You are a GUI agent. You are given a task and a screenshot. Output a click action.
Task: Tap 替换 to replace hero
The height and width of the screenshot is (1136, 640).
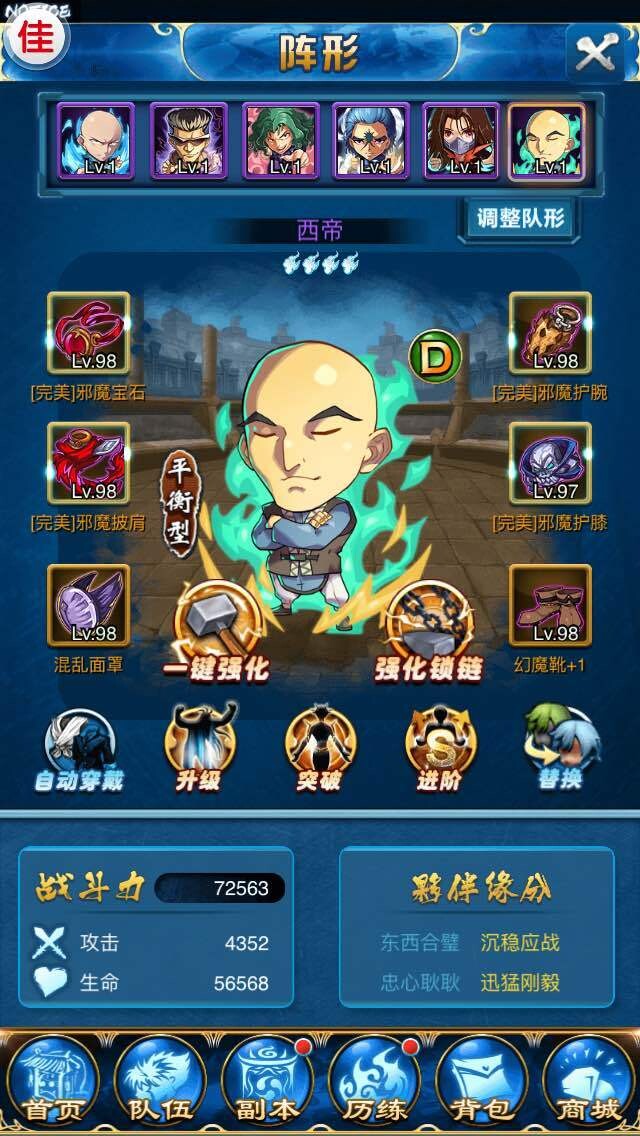coord(560,749)
